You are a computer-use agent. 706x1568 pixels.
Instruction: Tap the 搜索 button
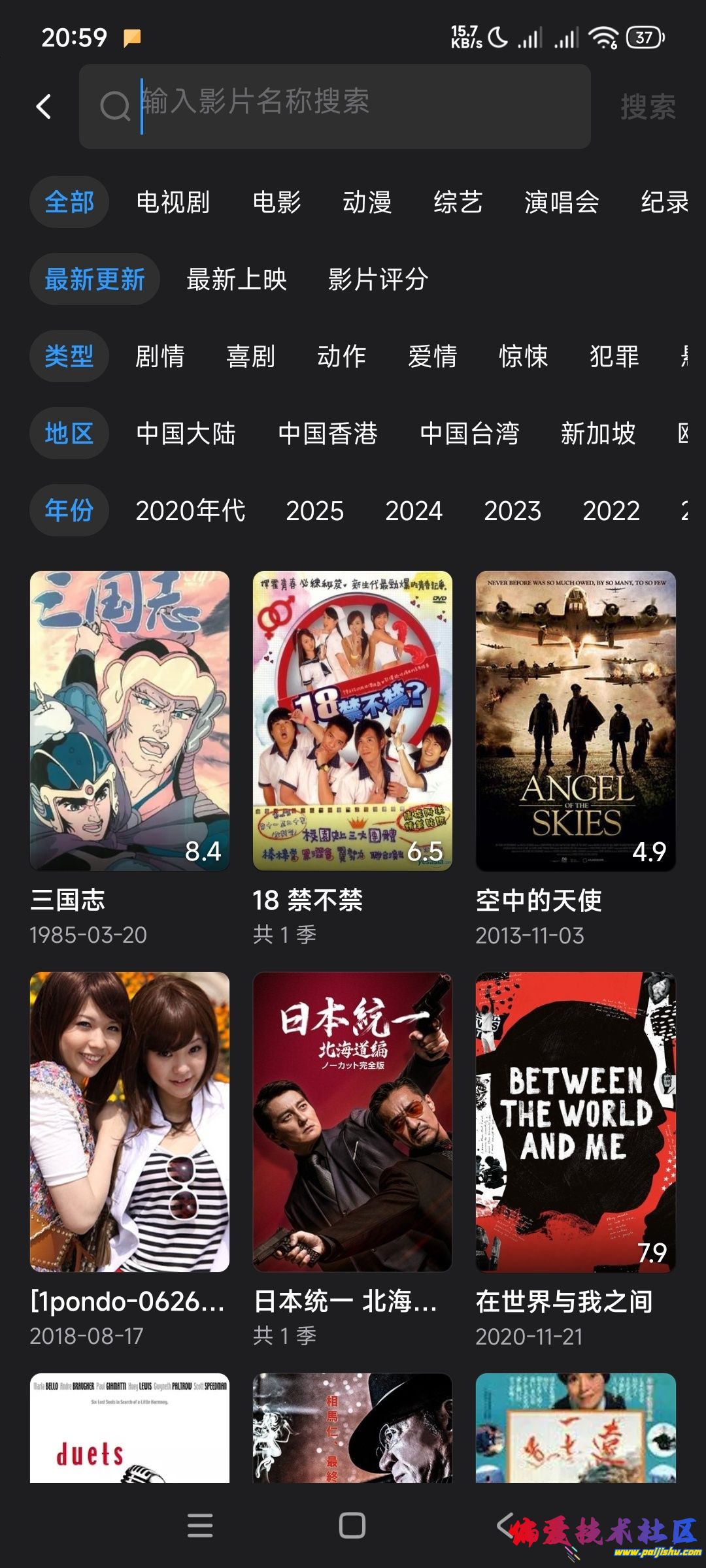pyautogui.click(x=647, y=106)
